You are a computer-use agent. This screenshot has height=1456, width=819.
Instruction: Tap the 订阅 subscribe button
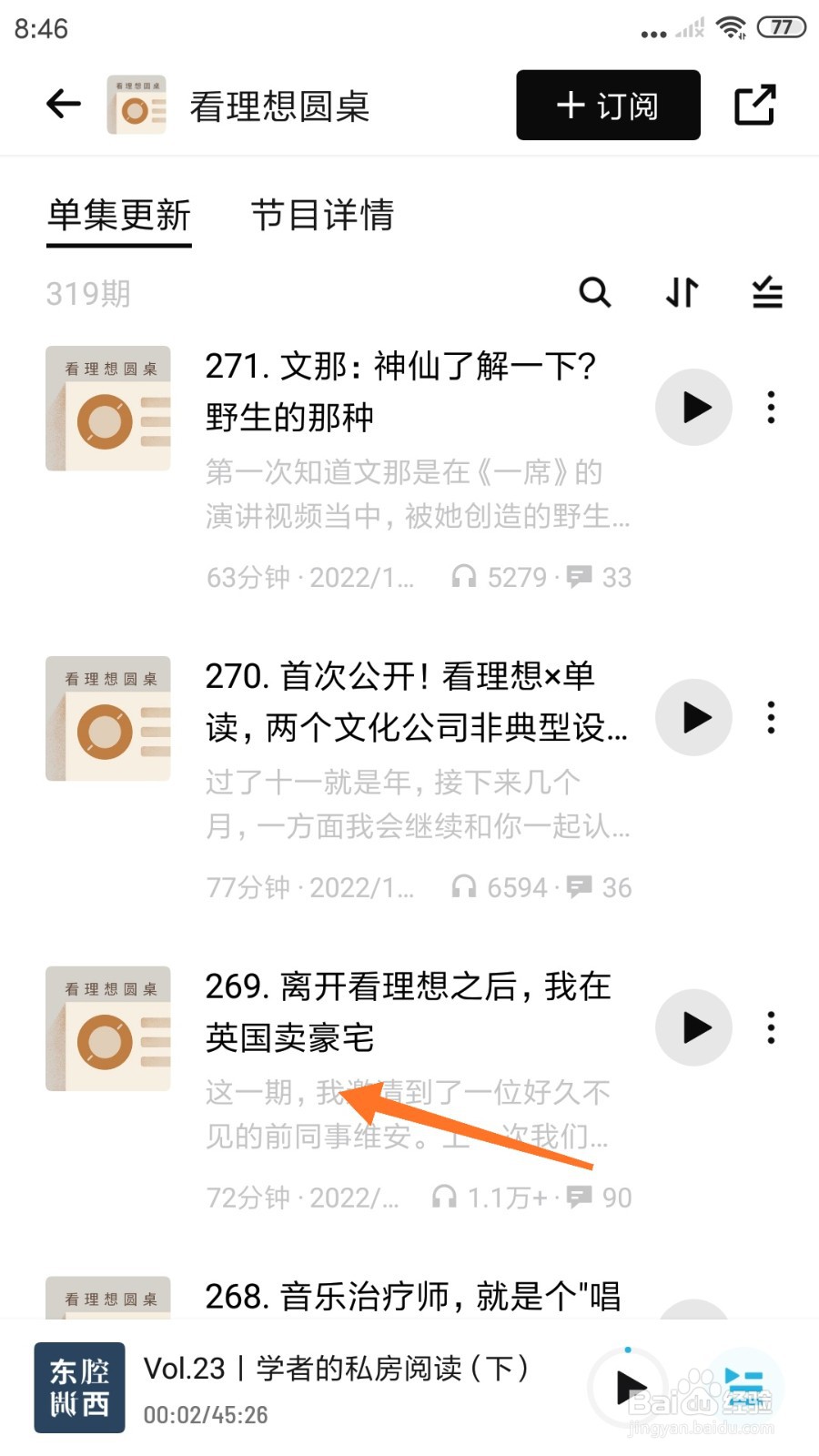click(606, 105)
